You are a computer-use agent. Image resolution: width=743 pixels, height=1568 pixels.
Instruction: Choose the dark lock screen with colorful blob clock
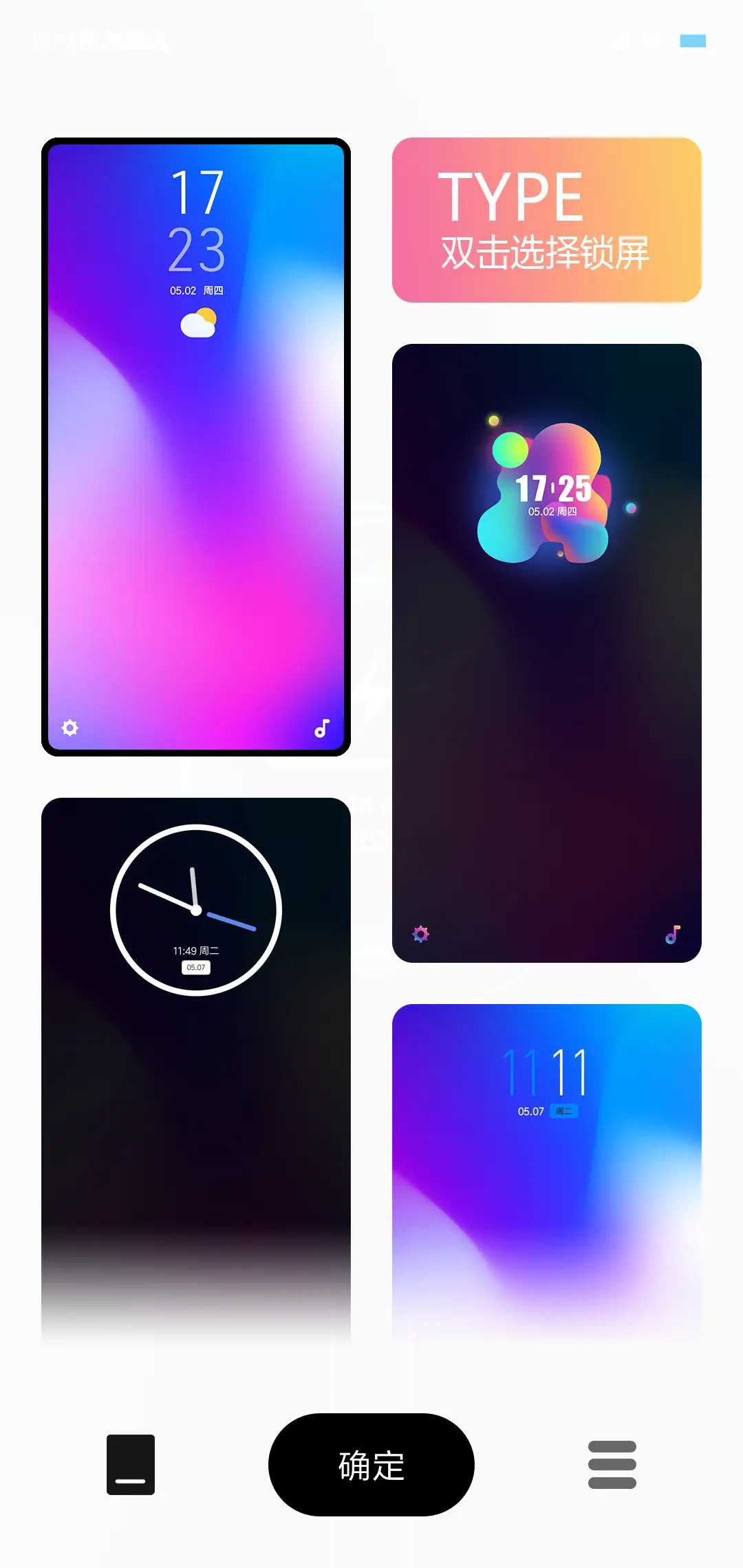click(x=547, y=653)
